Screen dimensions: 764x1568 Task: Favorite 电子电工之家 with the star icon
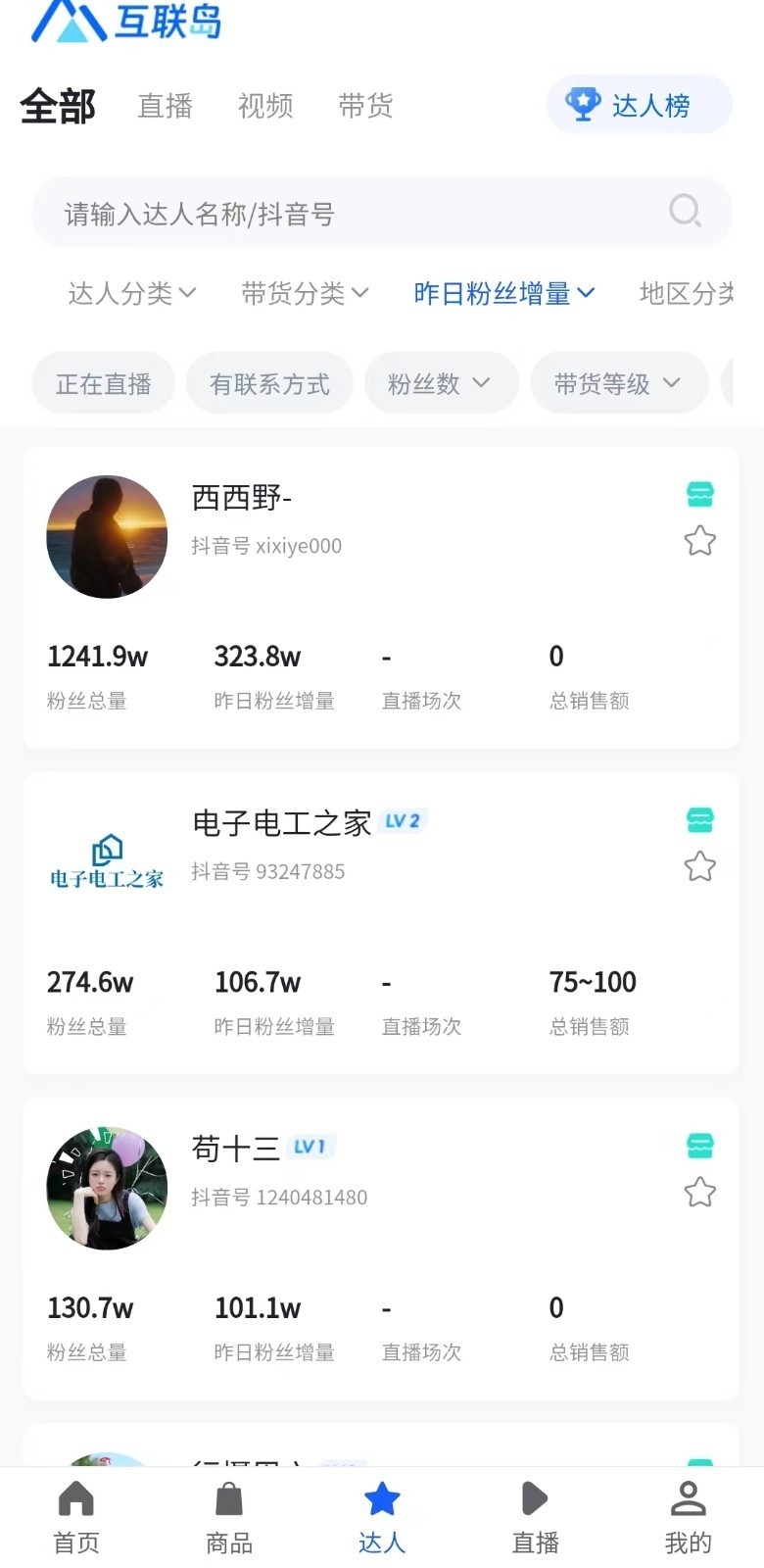(x=699, y=866)
